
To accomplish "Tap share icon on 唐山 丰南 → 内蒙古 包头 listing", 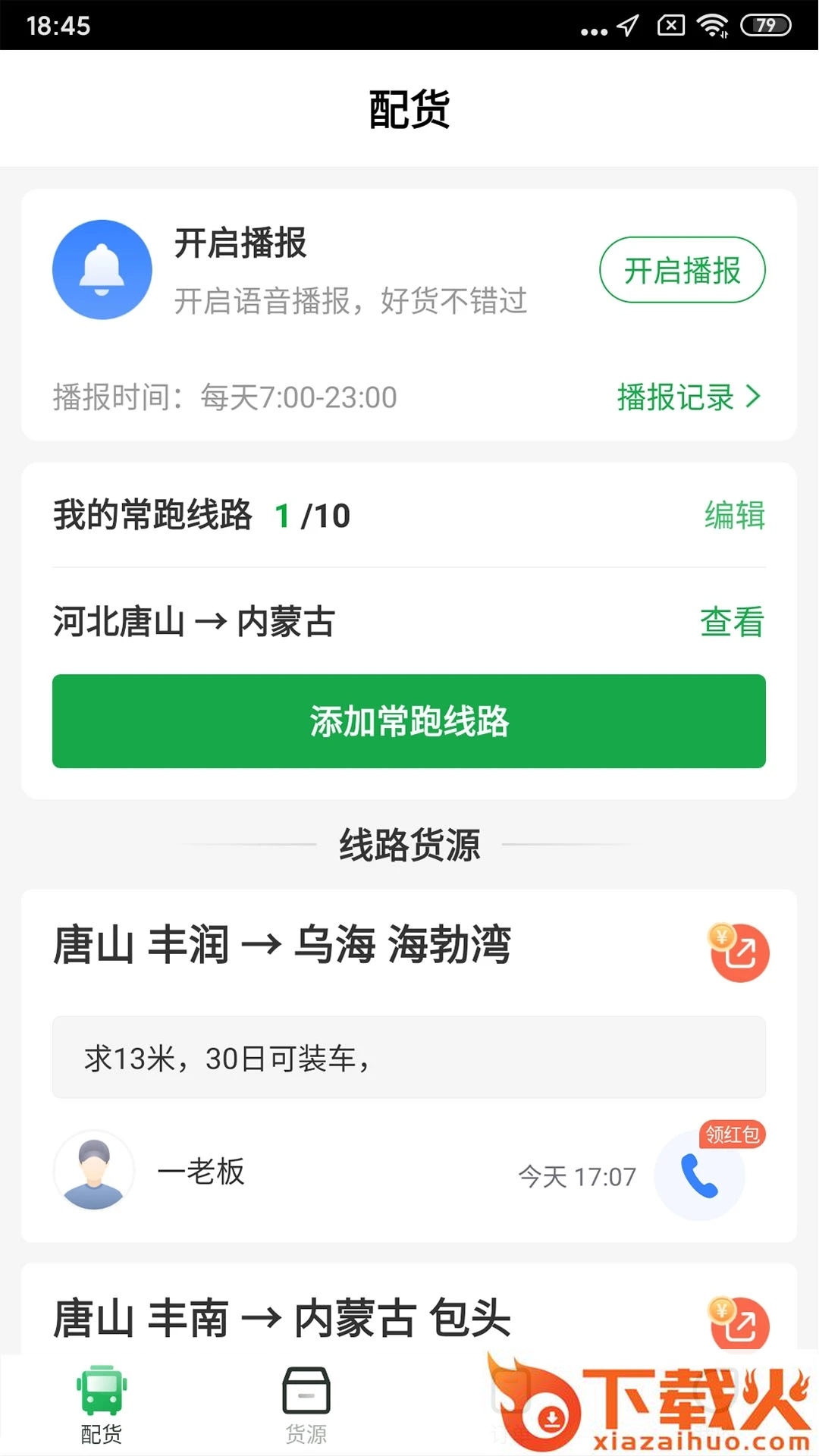I will coord(739,1322).
